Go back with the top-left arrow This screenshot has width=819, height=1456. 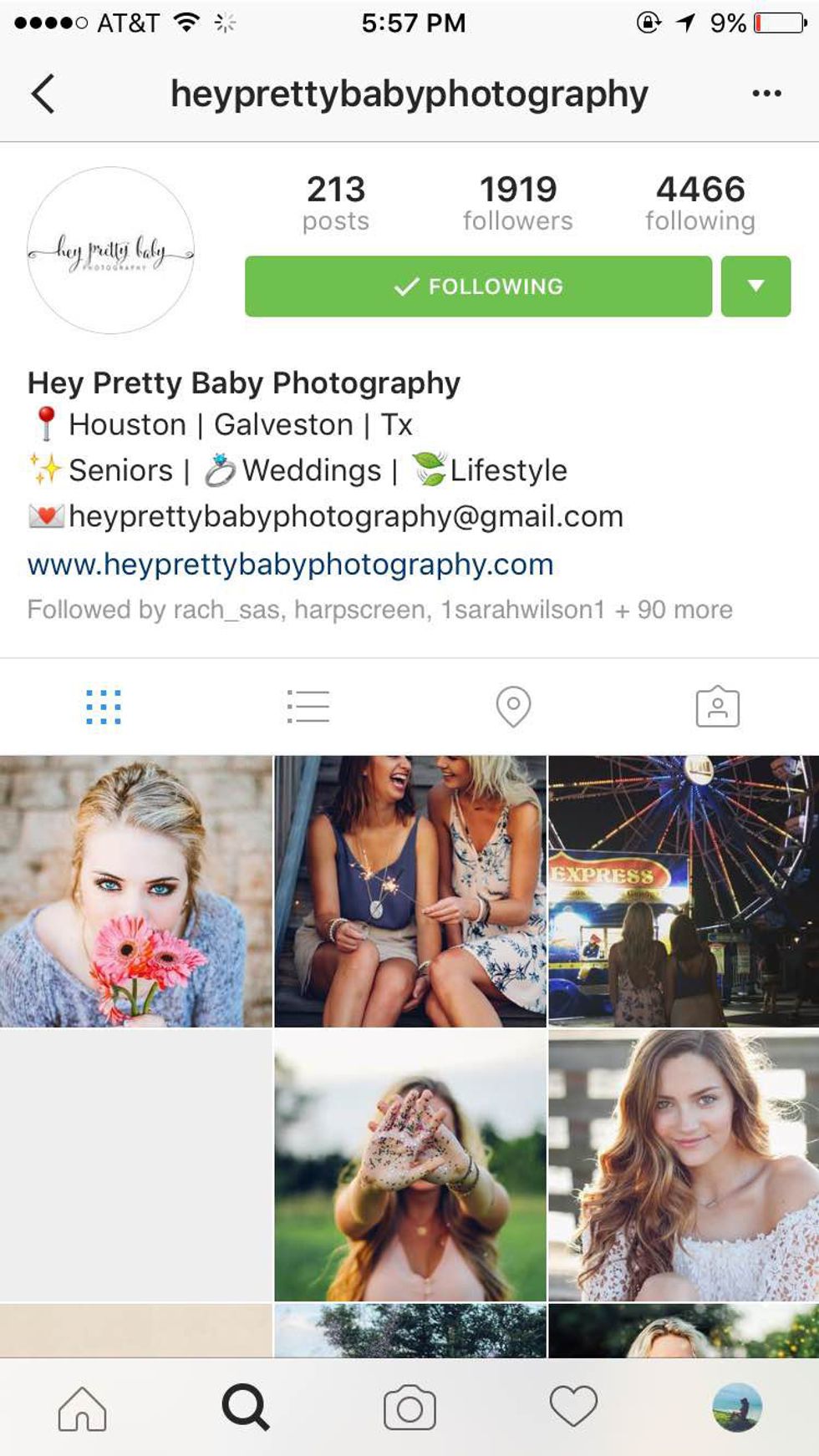(43, 94)
